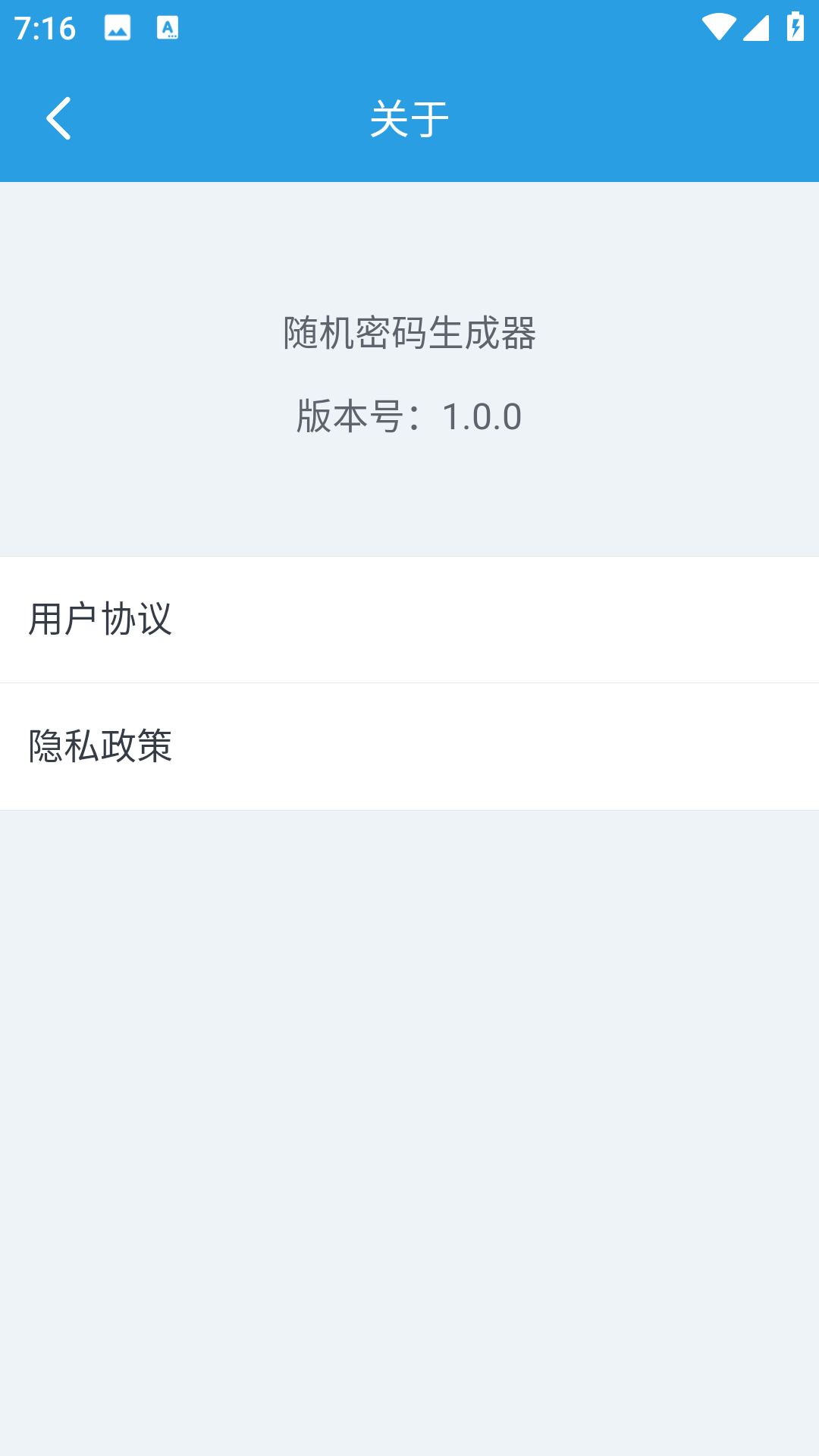
Task: Click the image notification icon in status bar
Action: [x=115, y=27]
